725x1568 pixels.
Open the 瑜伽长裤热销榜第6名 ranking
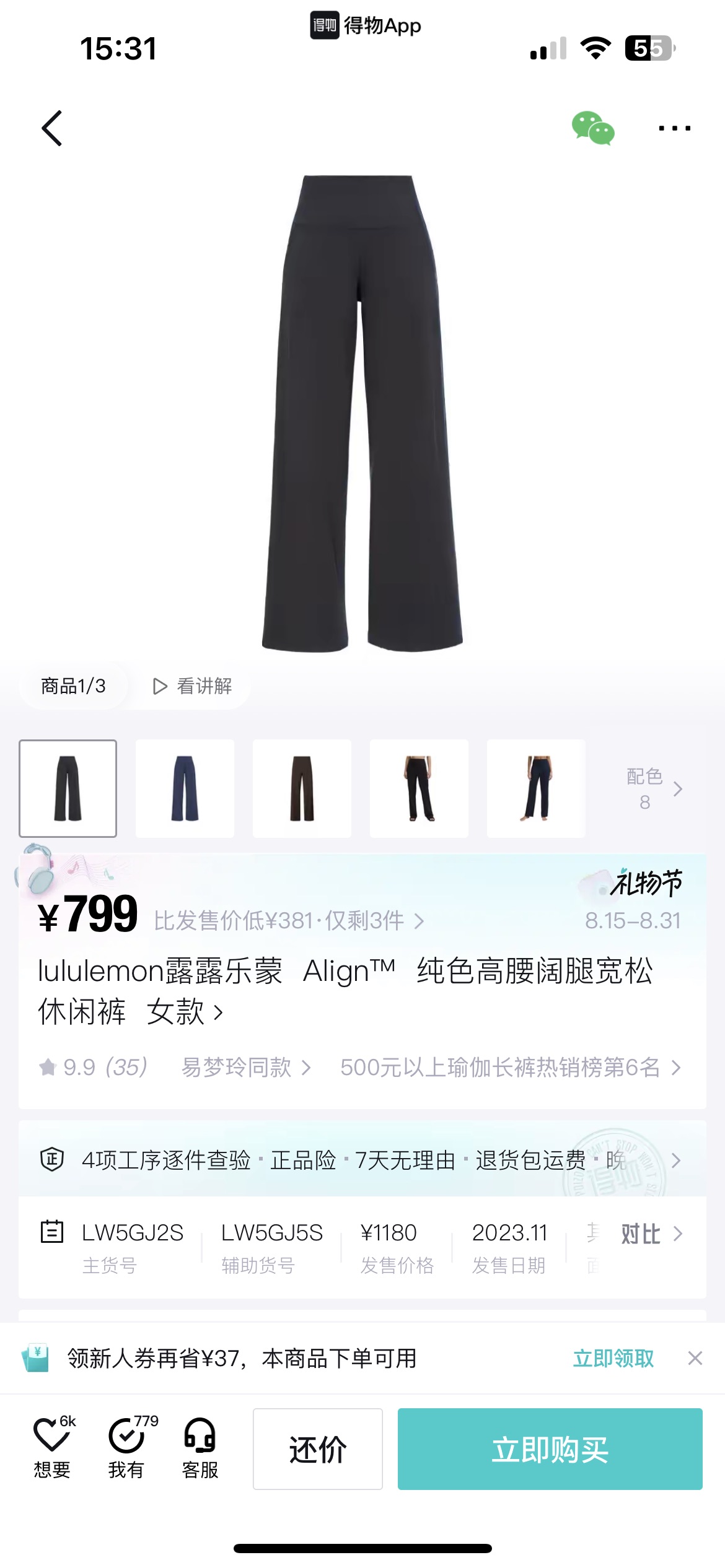tap(511, 1067)
